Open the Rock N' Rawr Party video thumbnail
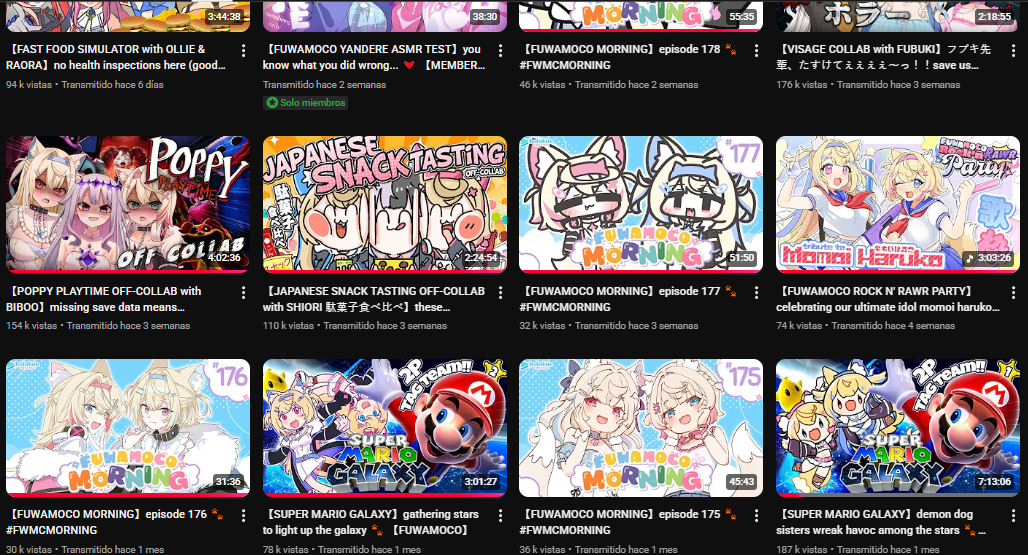The width and height of the screenshot is (1028, 555). pos(898,204)
